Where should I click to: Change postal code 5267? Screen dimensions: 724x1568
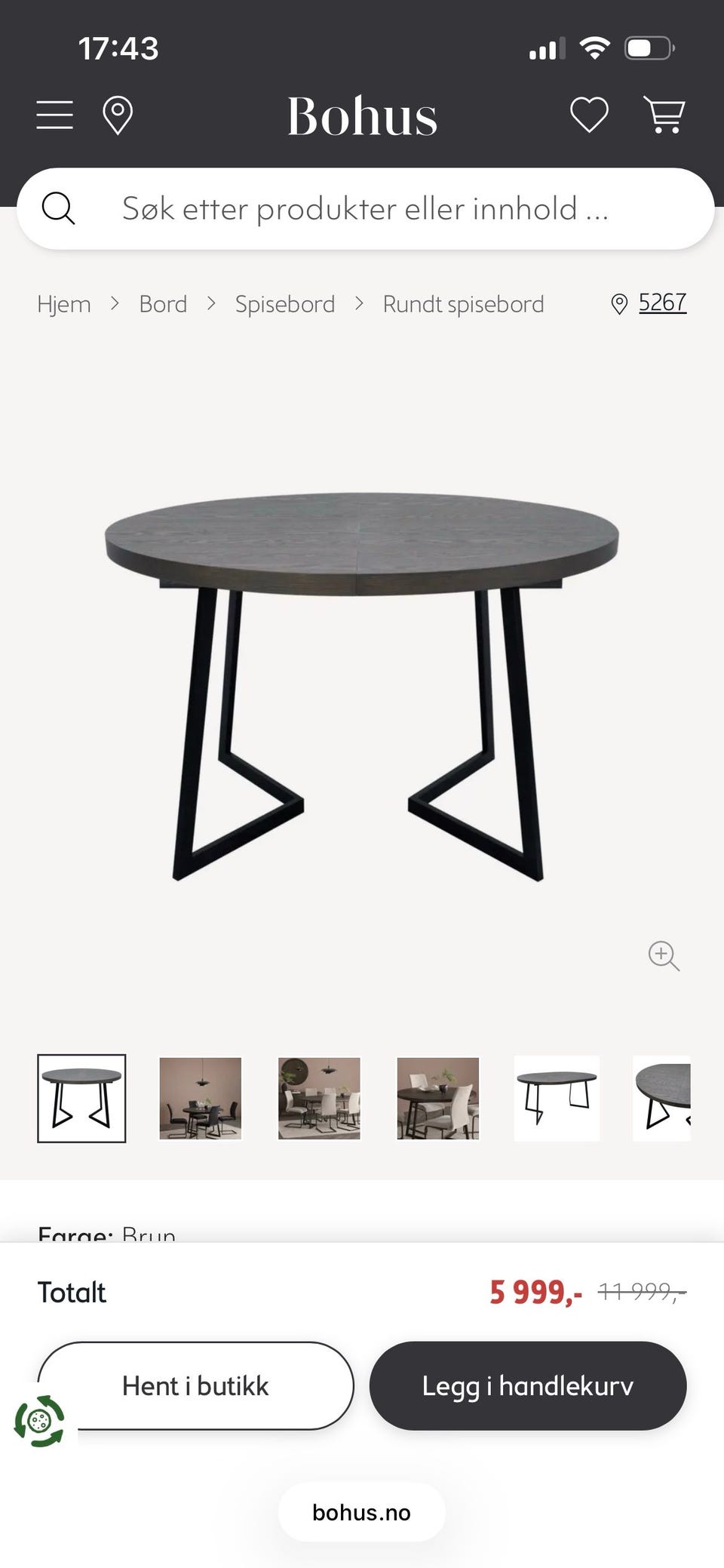click(662, 303)
